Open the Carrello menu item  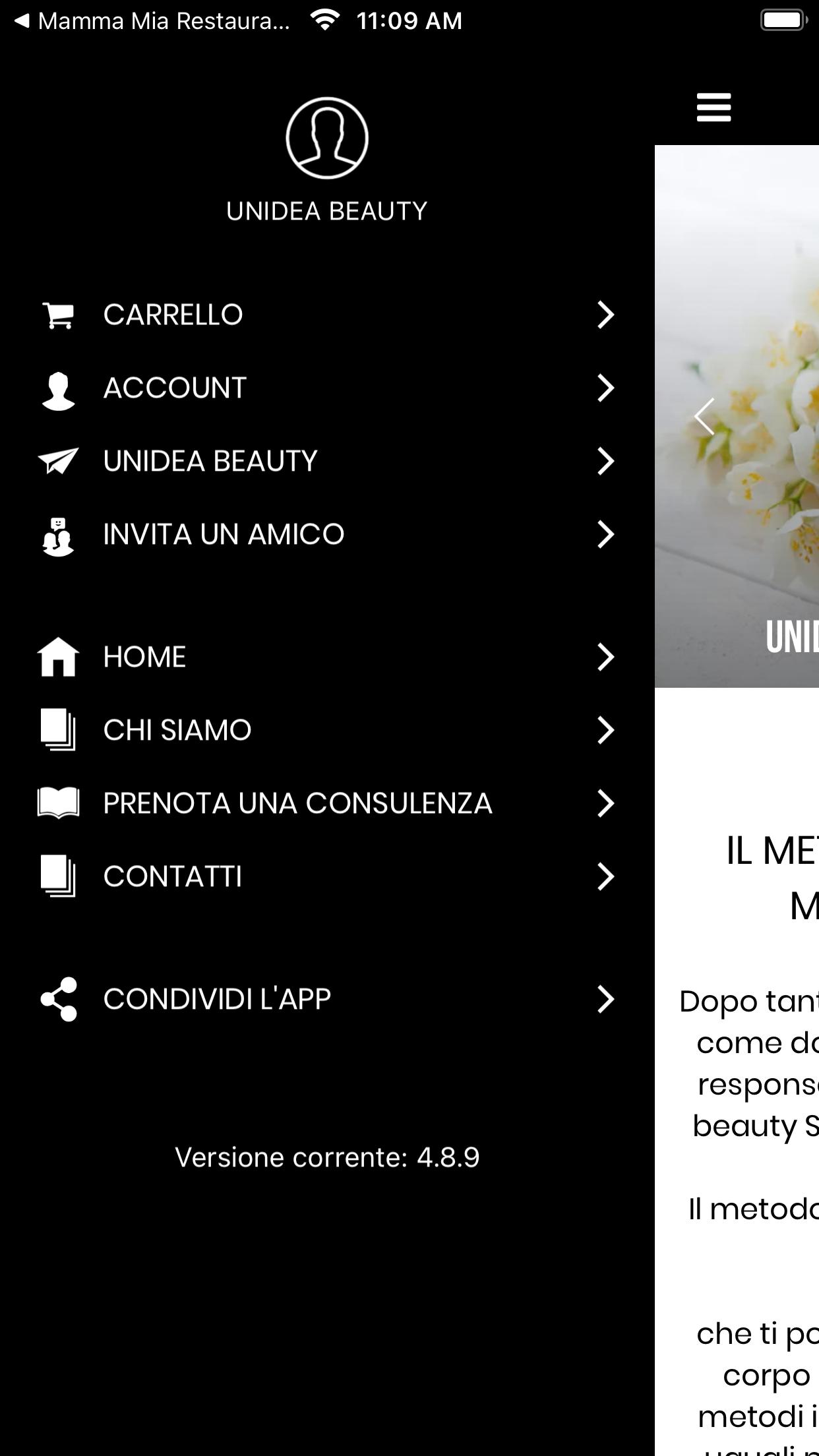click(x=327, y=315)
